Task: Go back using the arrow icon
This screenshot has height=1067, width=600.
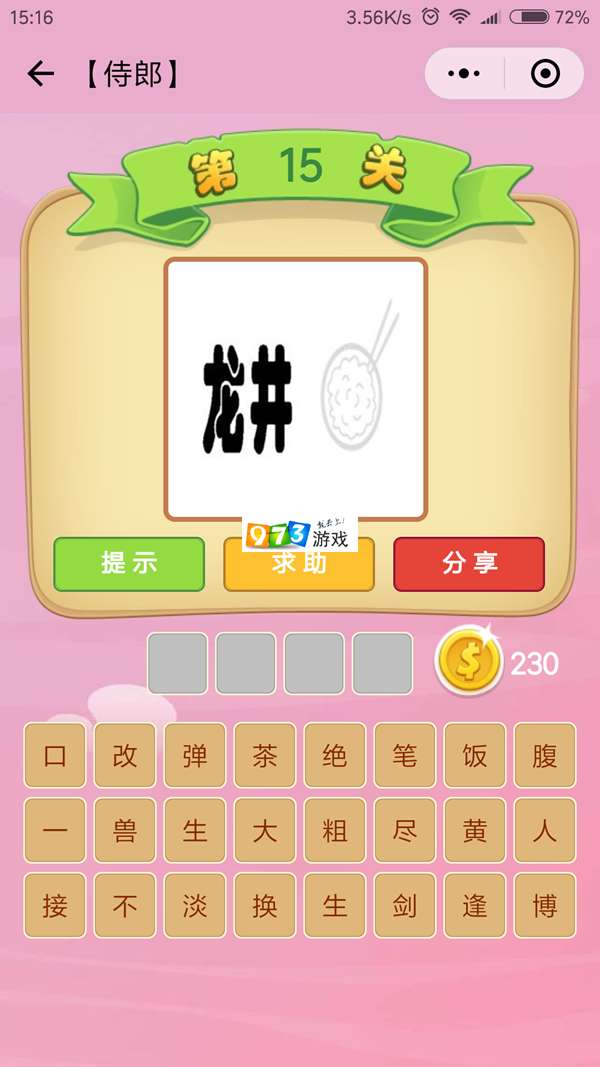Action: tap(40, 74)
